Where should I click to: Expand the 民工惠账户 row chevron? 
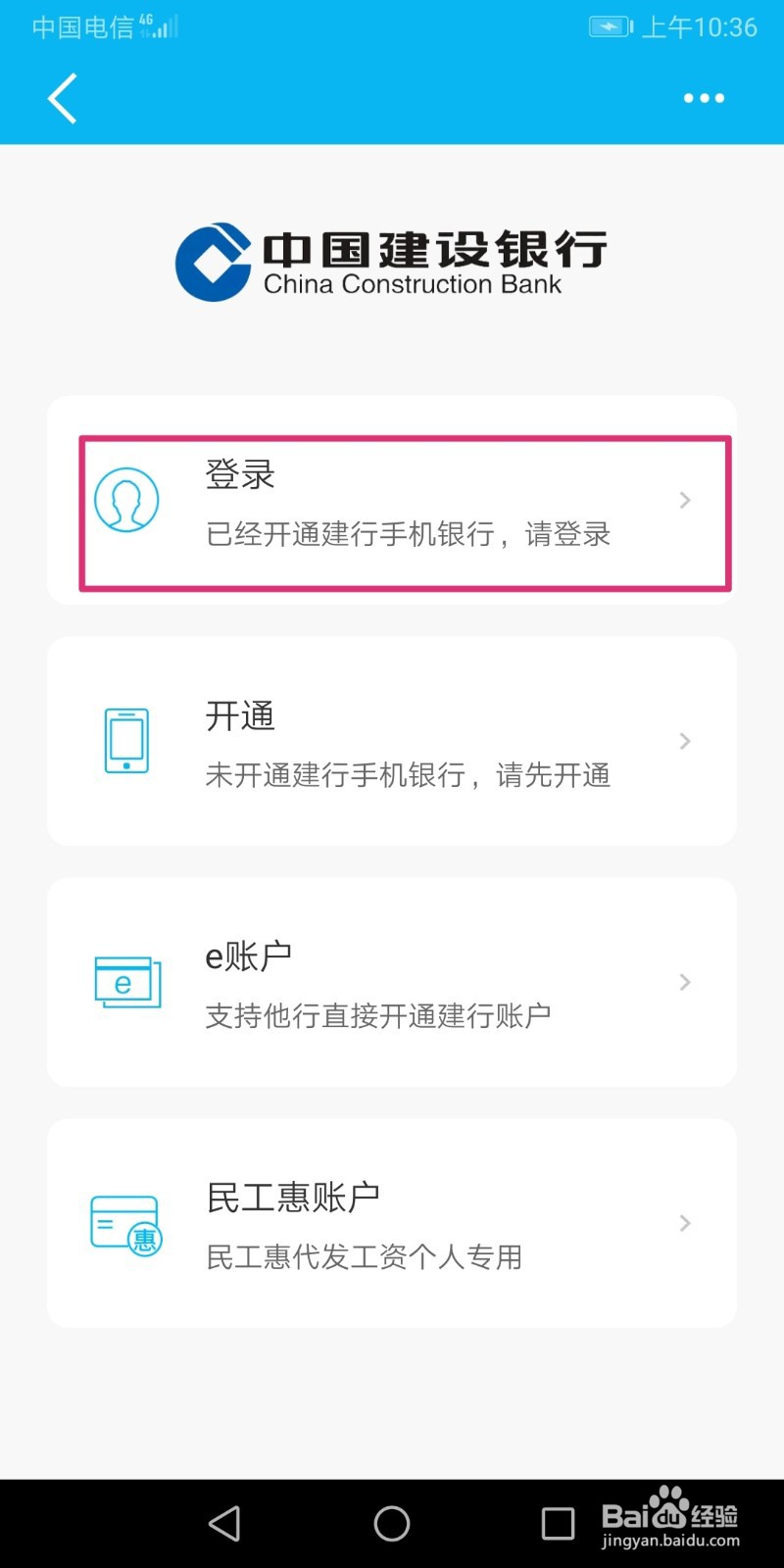685,1223
